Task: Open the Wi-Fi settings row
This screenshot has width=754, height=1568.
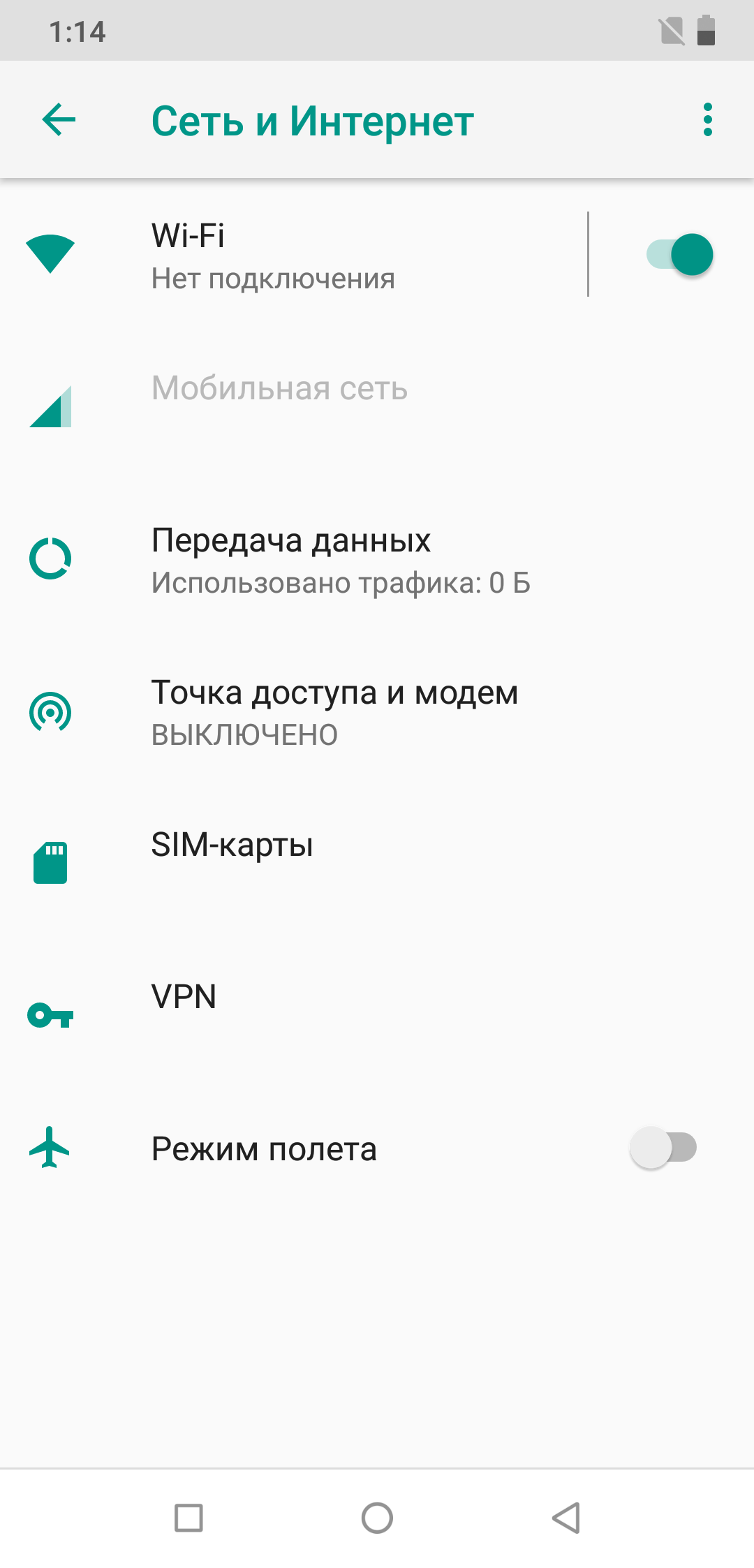Action: pyautogui.click(x=293, y=255)
